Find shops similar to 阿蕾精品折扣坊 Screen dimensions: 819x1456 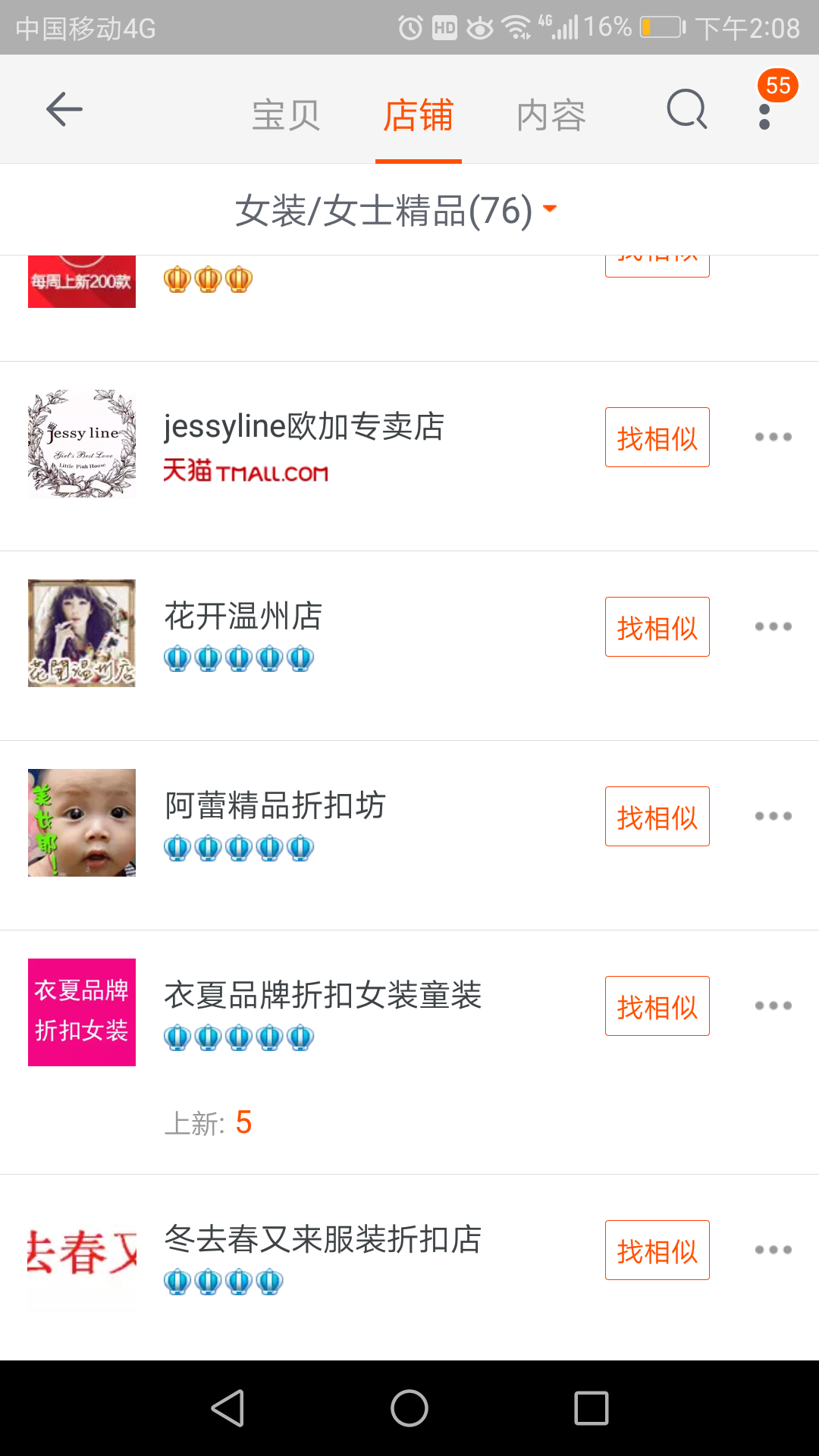pyautogui.click(x=657, y=816)
